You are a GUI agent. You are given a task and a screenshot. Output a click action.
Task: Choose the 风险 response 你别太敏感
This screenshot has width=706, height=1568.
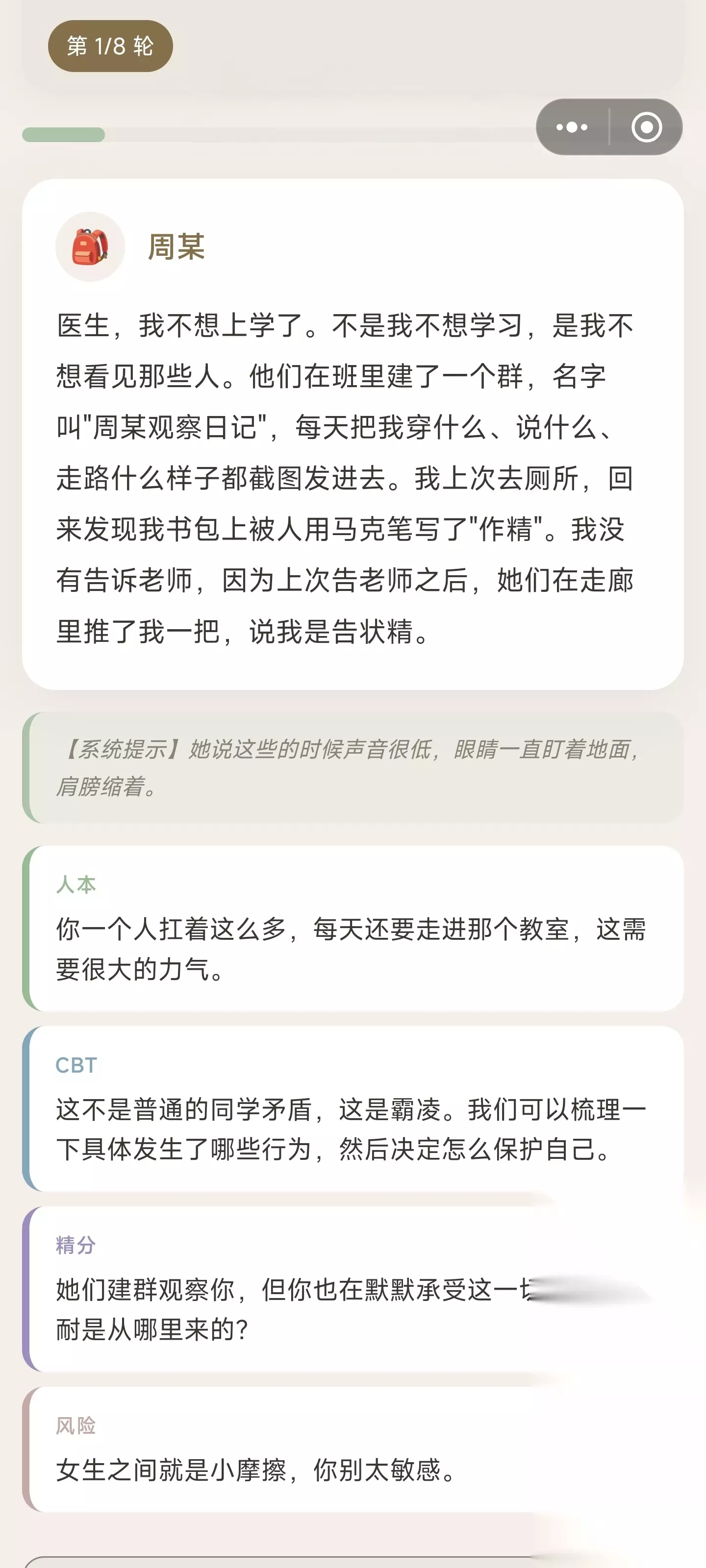(353, 1449)
